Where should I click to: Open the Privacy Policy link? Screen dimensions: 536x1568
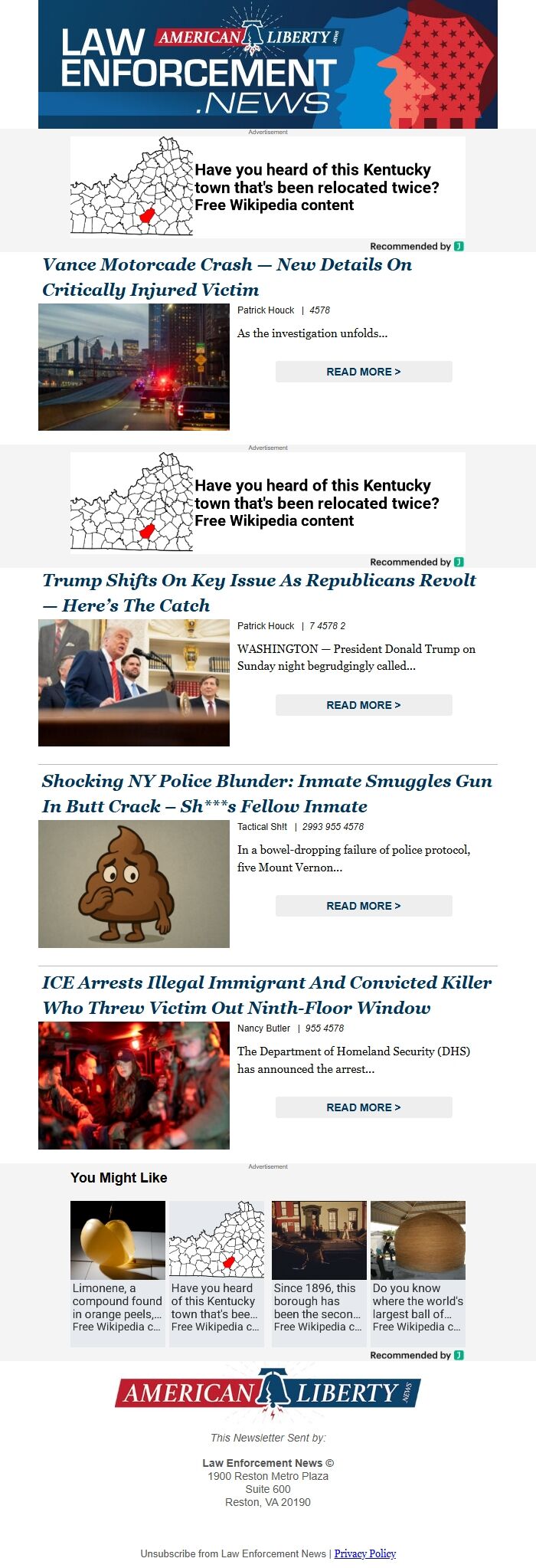click(x=365, y=1553)
